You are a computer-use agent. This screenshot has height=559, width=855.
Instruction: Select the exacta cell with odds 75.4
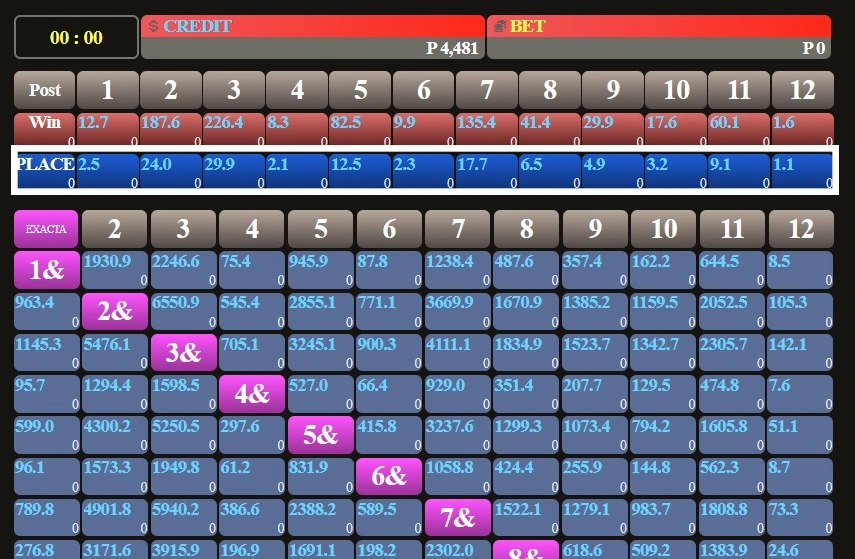pyautogui.click(x=252, y=270)
